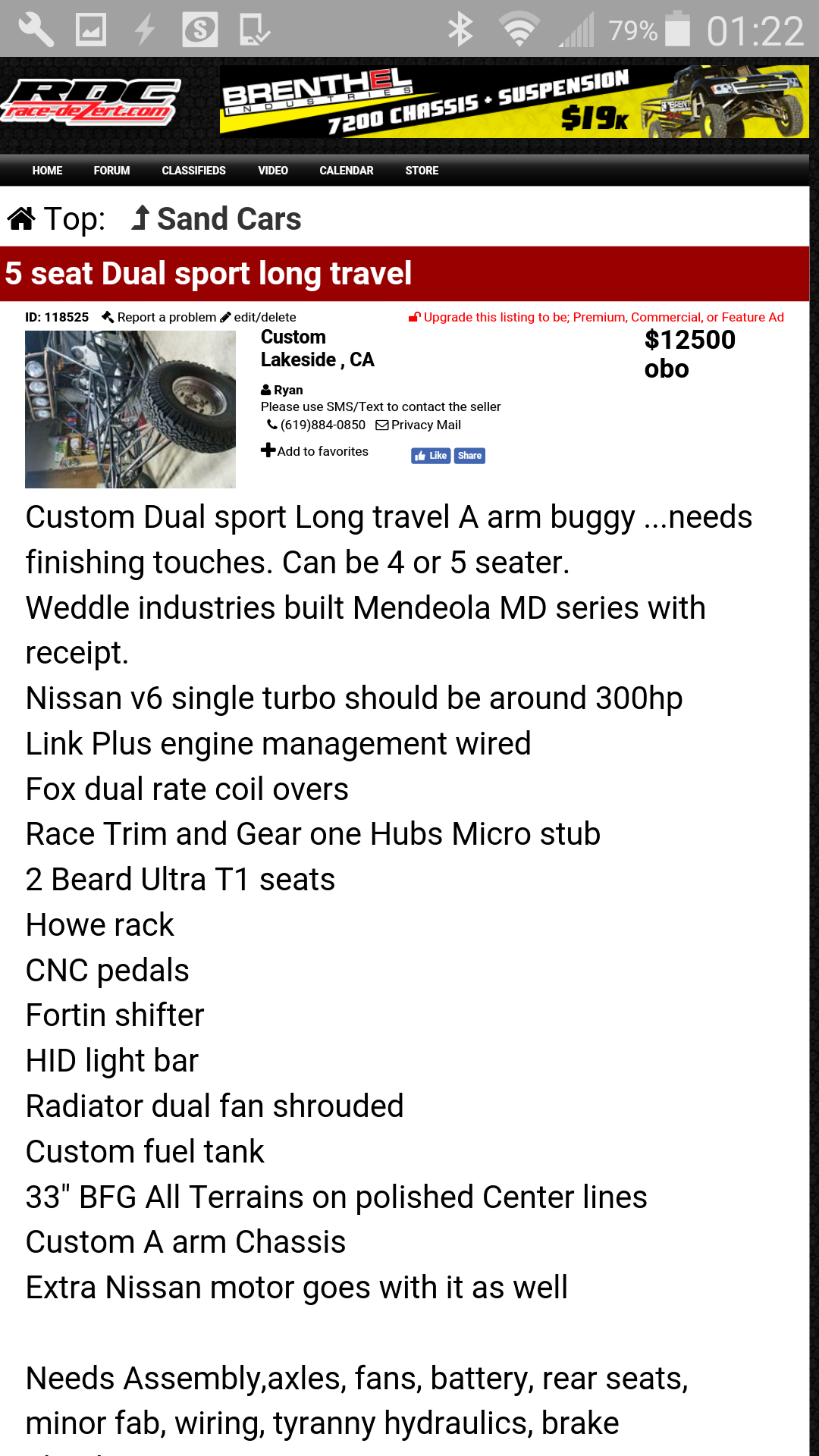Send Privacy Mail to seller

tap(419, 425)
